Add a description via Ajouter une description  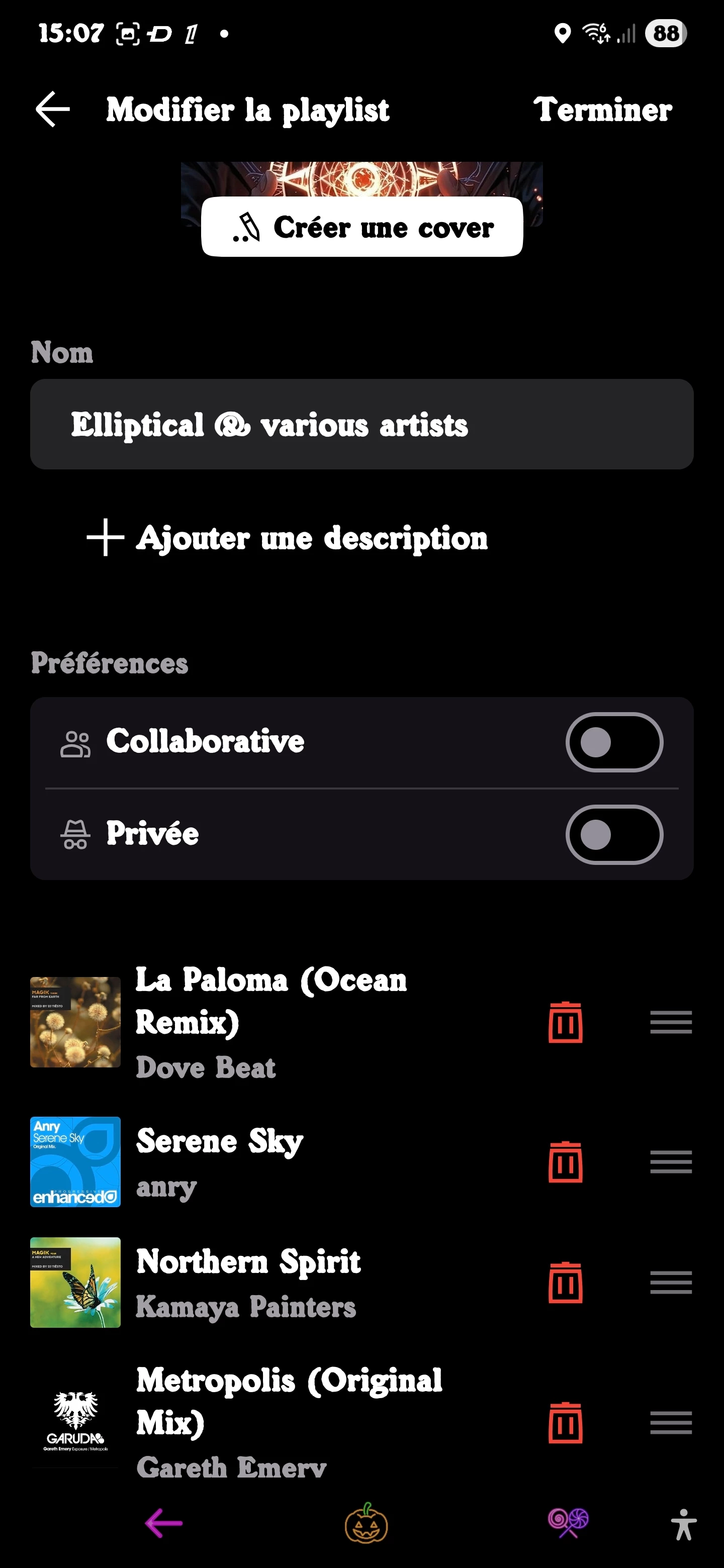tap(288, 538)
